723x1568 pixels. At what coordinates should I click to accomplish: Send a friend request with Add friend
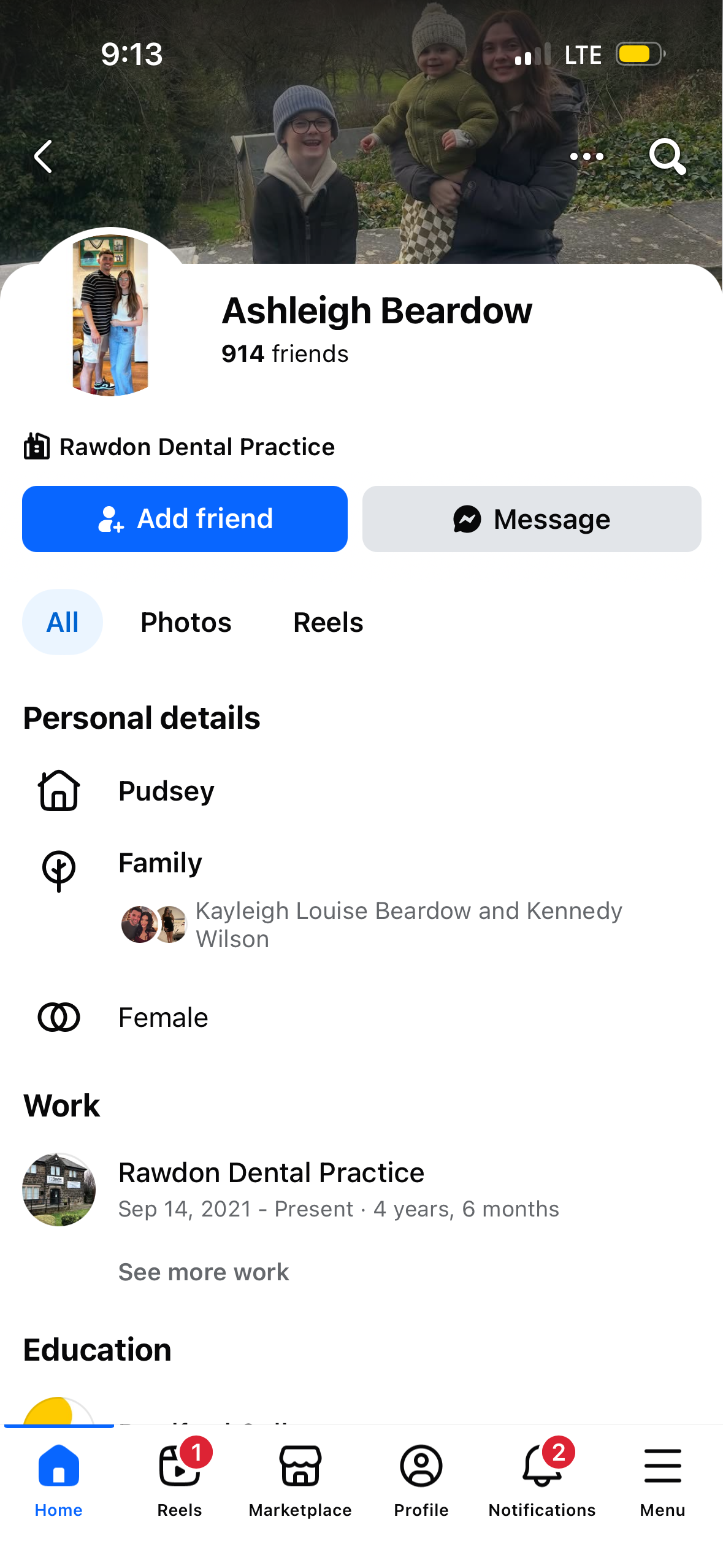pyautogui.click(x=185, y=519)
